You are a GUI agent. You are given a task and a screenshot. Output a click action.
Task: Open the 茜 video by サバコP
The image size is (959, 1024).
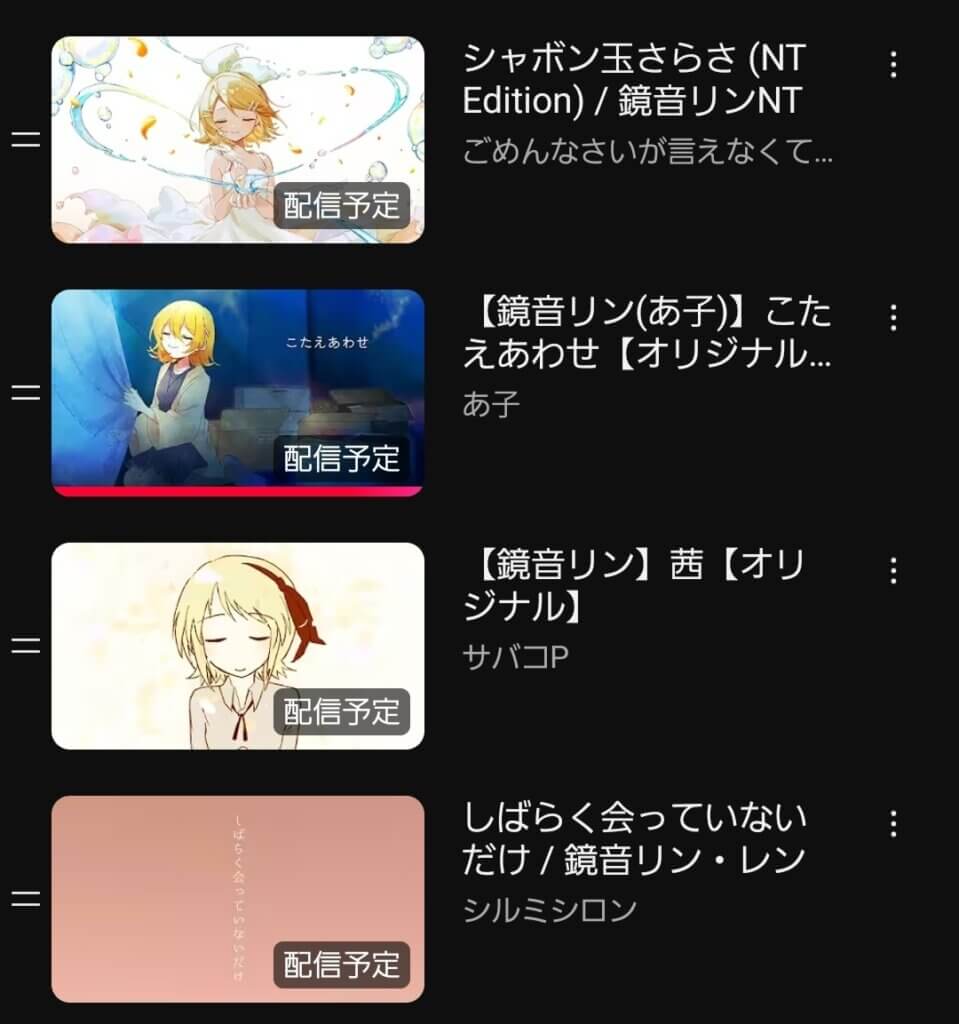[x=237, y=645]
